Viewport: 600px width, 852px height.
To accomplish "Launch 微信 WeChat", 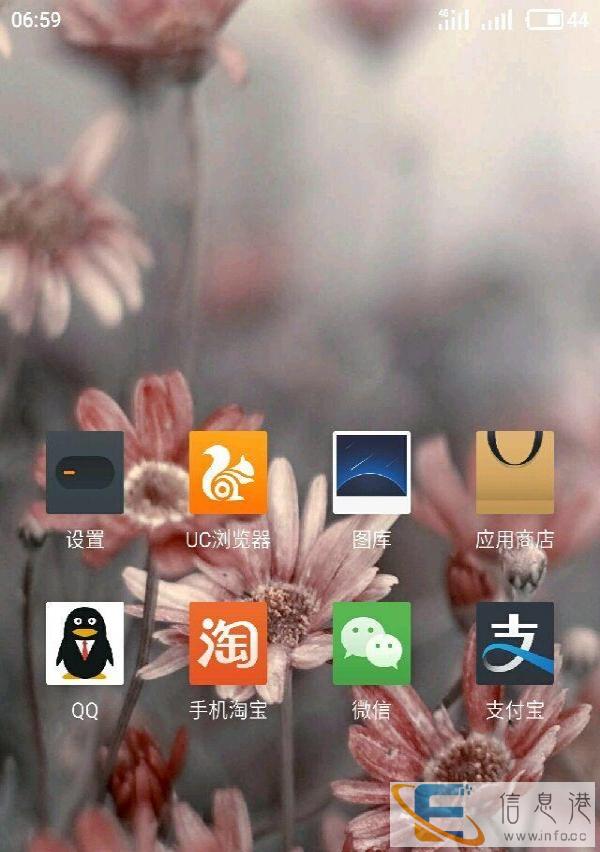I will 371,643.
